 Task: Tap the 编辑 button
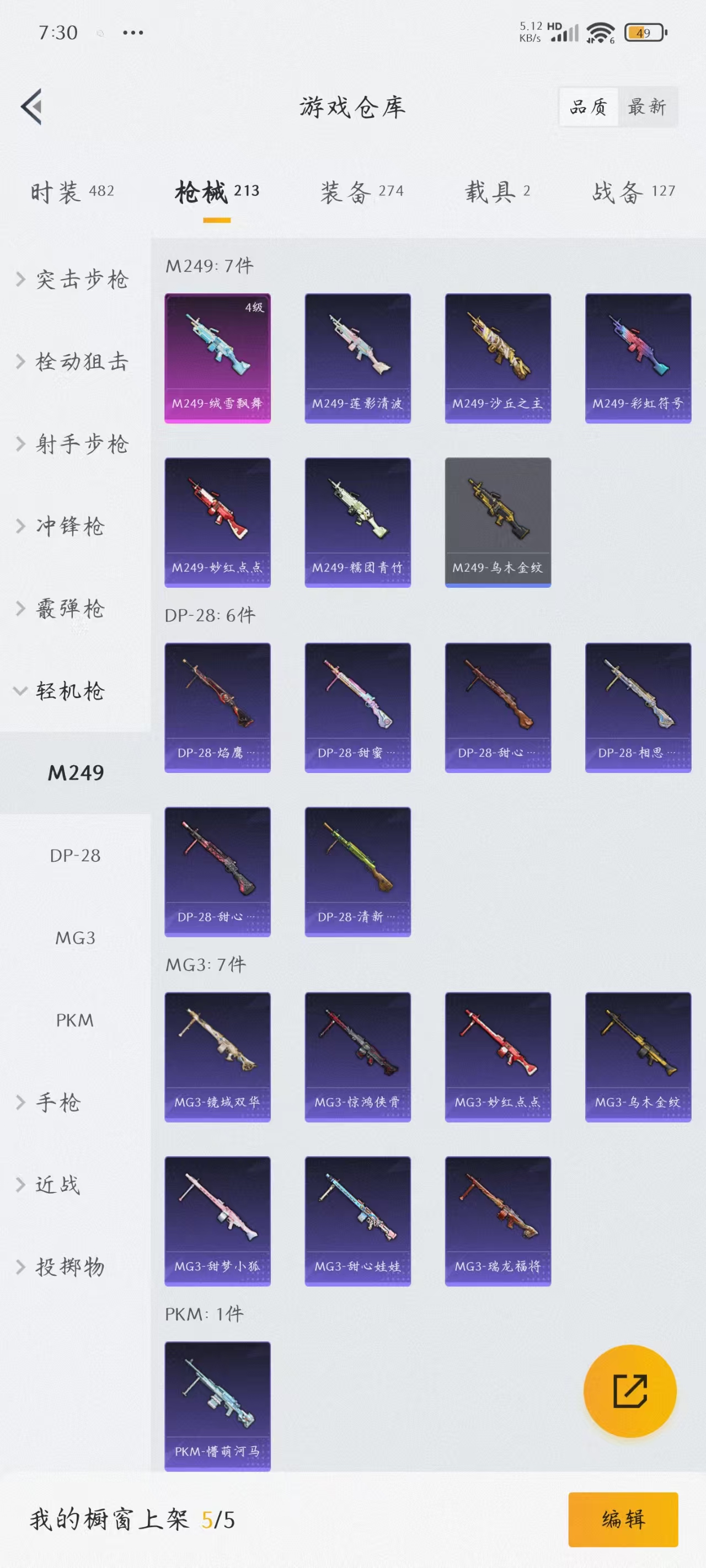(x=623, y=1519)
